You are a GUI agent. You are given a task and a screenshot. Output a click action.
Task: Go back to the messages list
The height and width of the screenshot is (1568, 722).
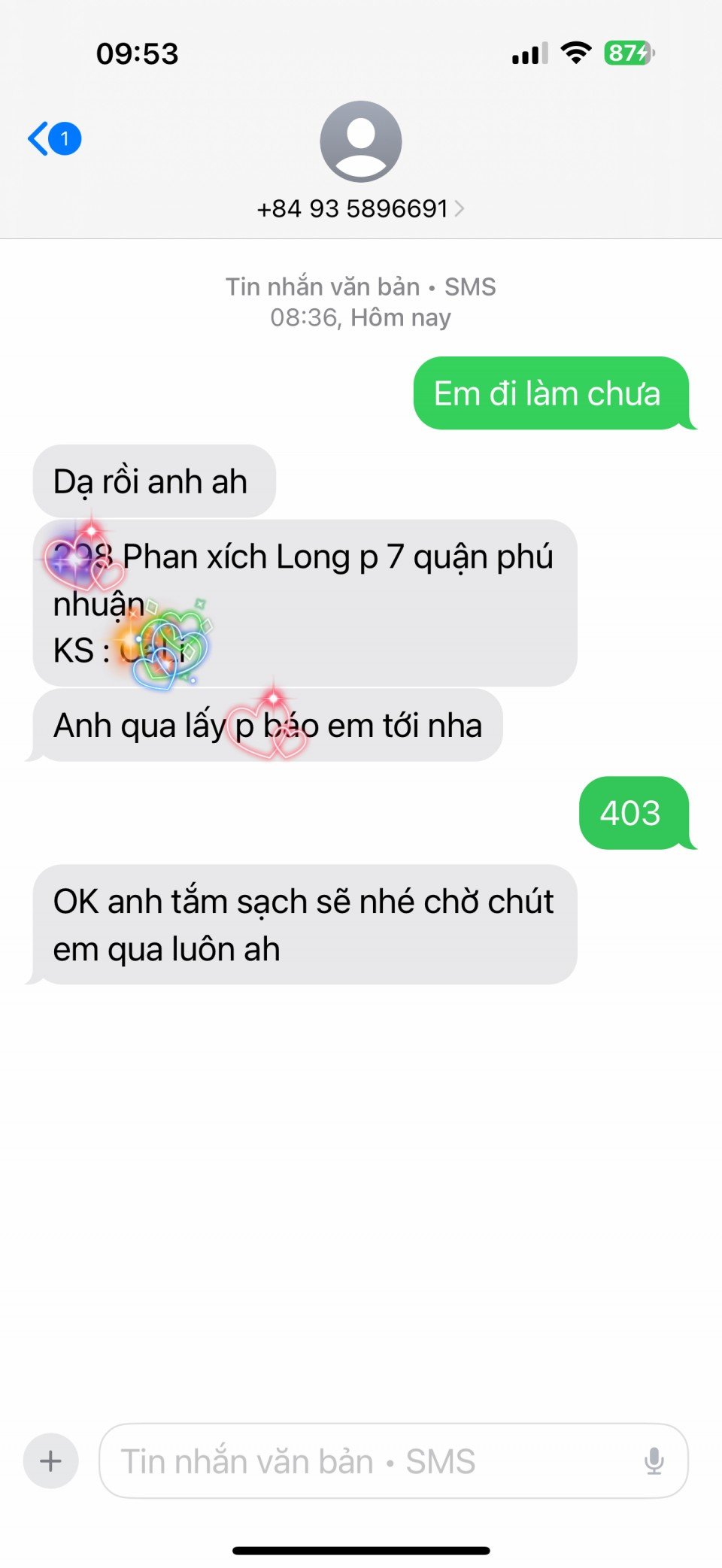53,138
